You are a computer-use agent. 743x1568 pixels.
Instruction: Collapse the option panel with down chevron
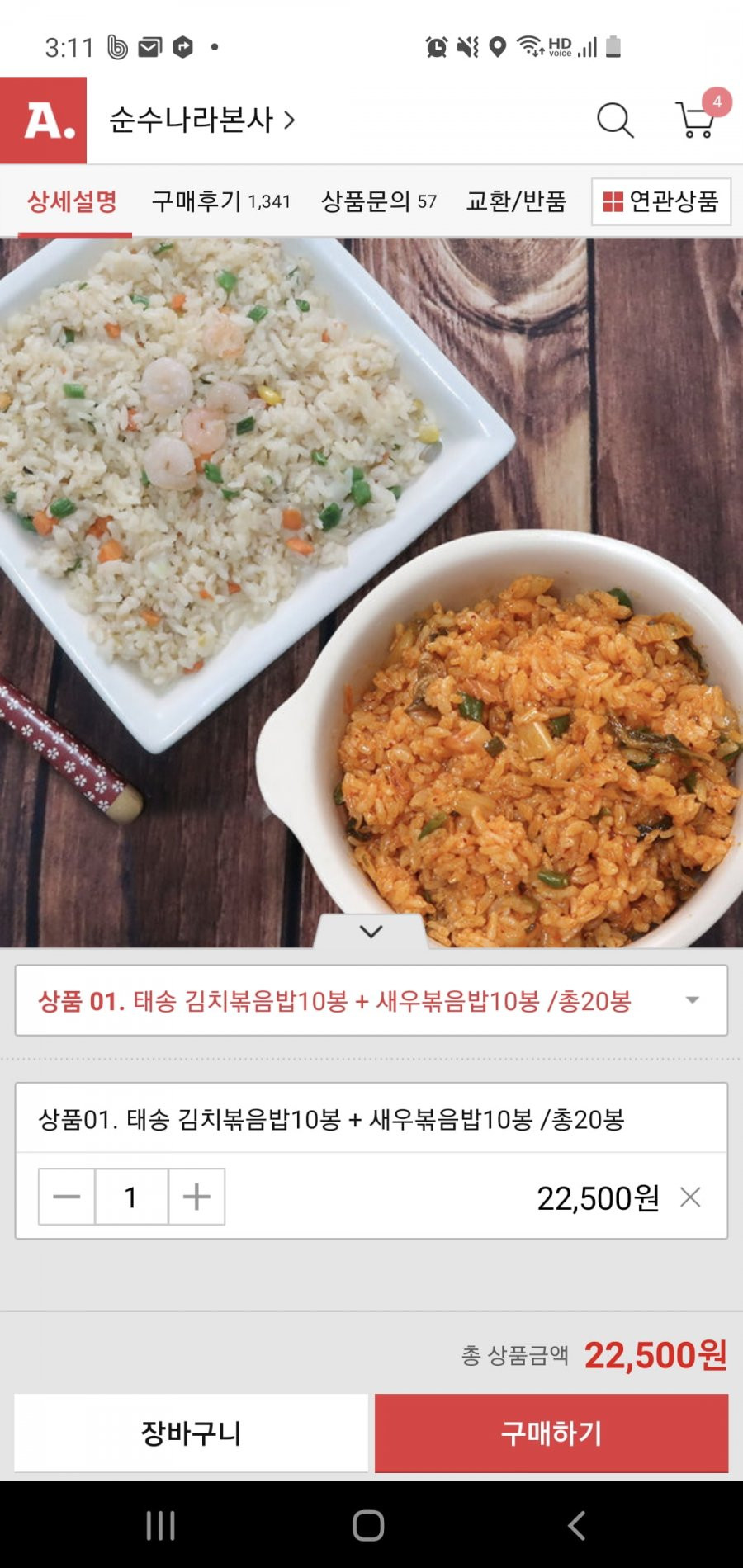pyautogui.click(x=371, y=932)
